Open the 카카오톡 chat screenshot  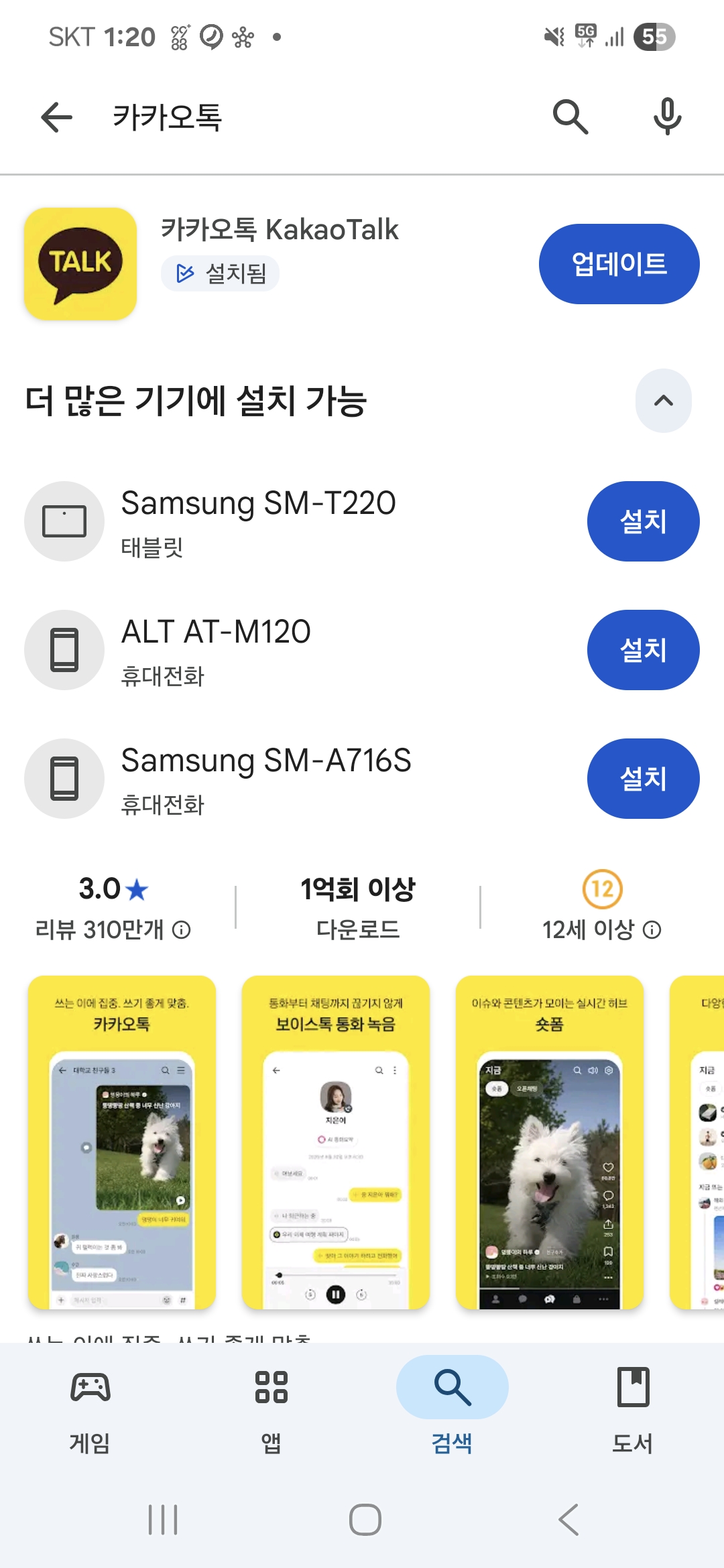point(122,1142)
